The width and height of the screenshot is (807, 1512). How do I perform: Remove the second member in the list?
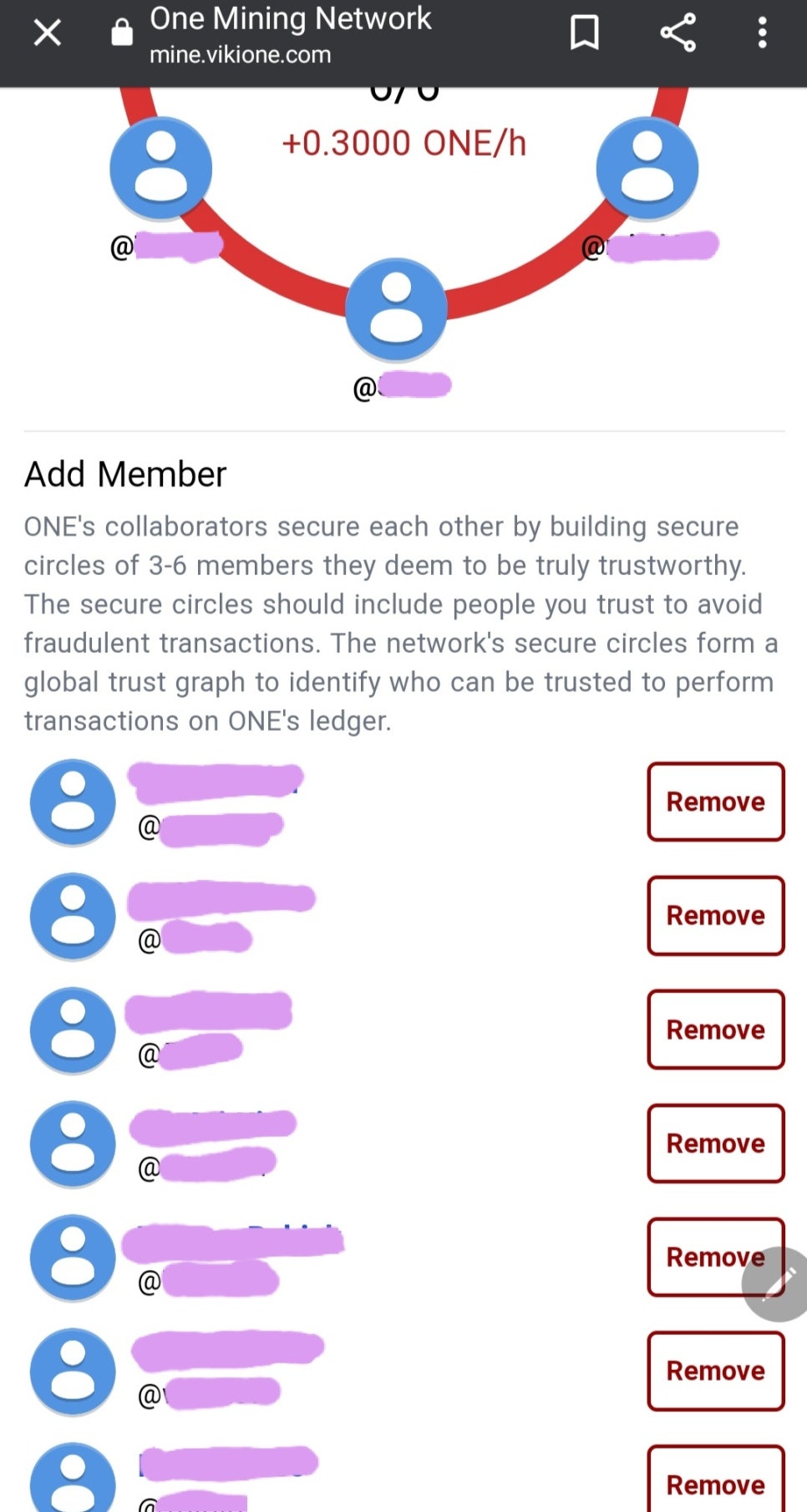[715, 915]
